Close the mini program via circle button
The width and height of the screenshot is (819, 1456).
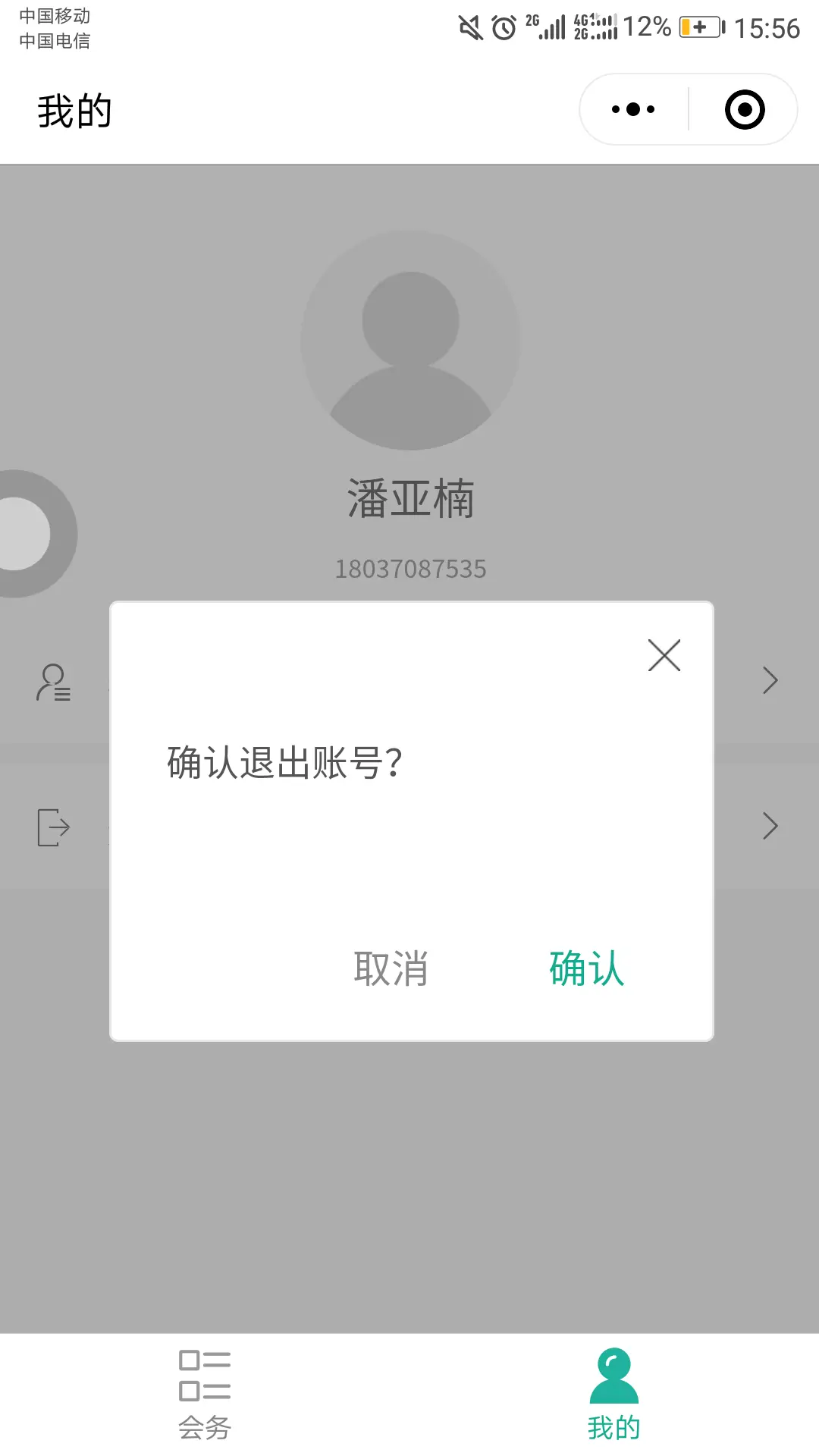[x=745, y=109]
